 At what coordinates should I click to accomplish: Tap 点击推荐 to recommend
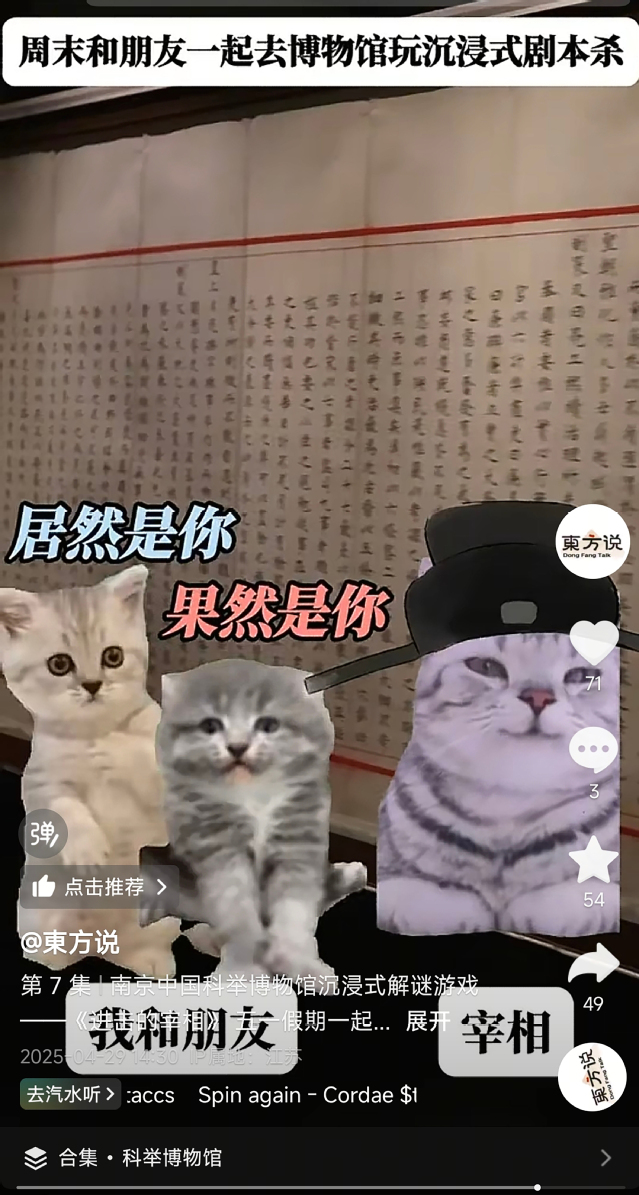coord(99,887)
